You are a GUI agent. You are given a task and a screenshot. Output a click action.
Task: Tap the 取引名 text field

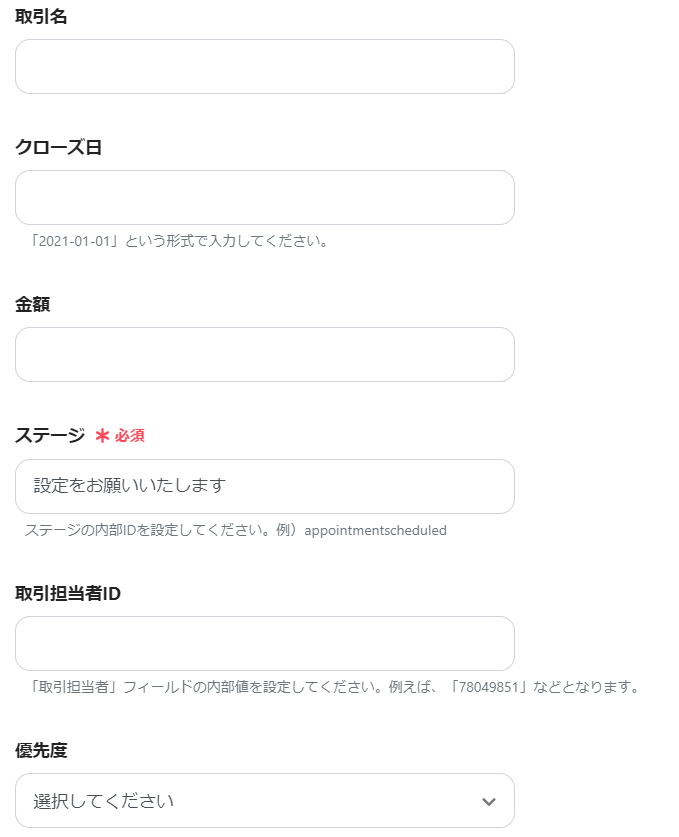(x=264, y=67)
